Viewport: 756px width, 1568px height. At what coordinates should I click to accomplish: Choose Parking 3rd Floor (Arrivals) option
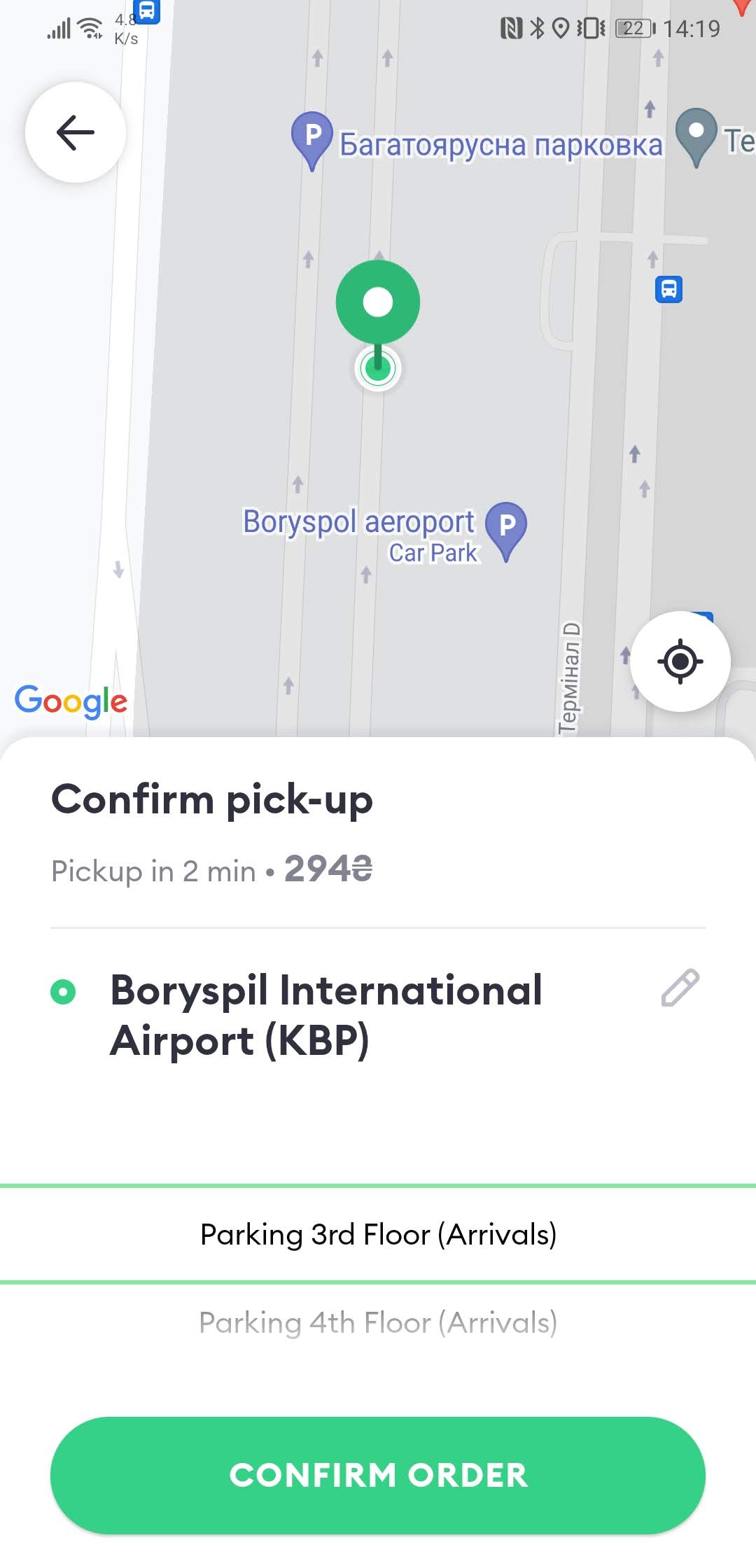(378, 1234)
